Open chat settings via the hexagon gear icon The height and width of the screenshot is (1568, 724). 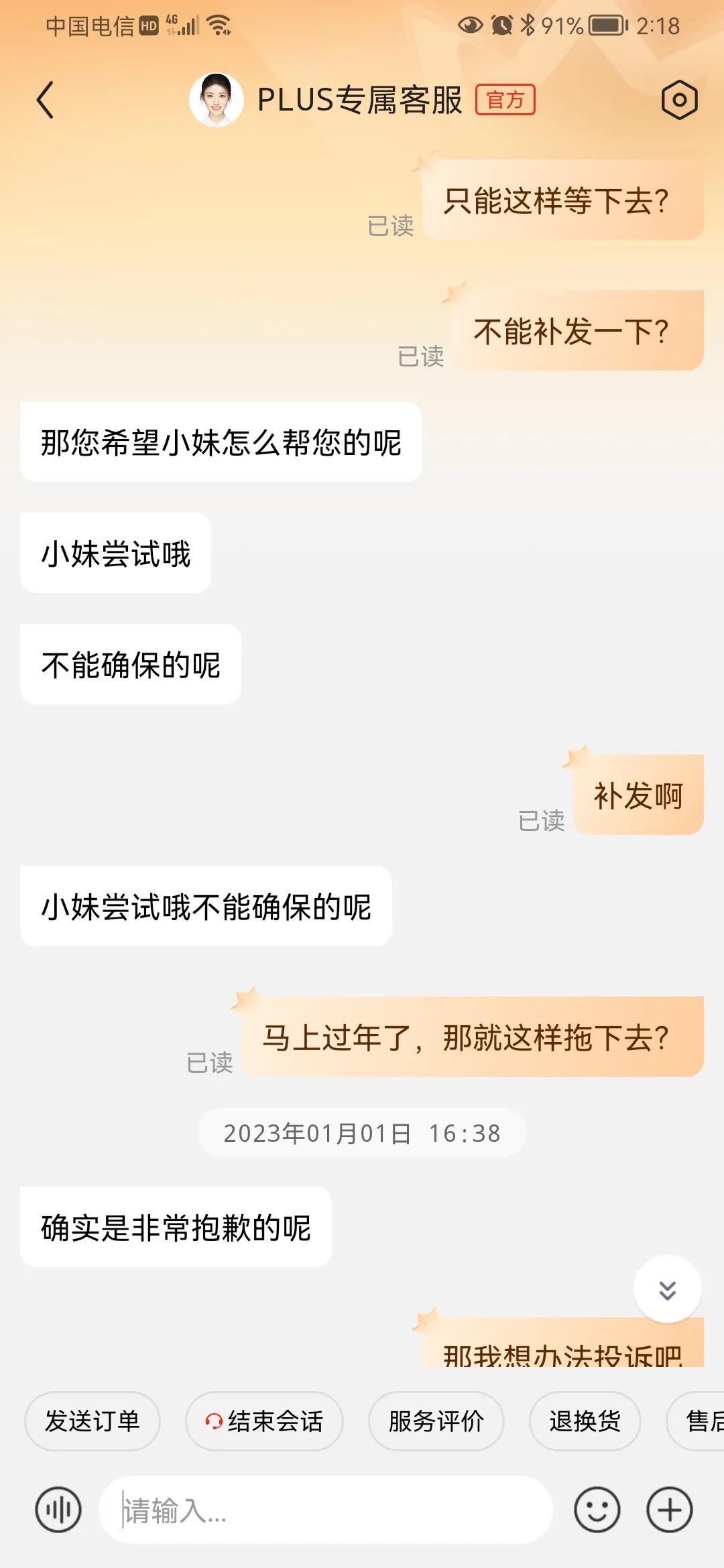point(680,101)
